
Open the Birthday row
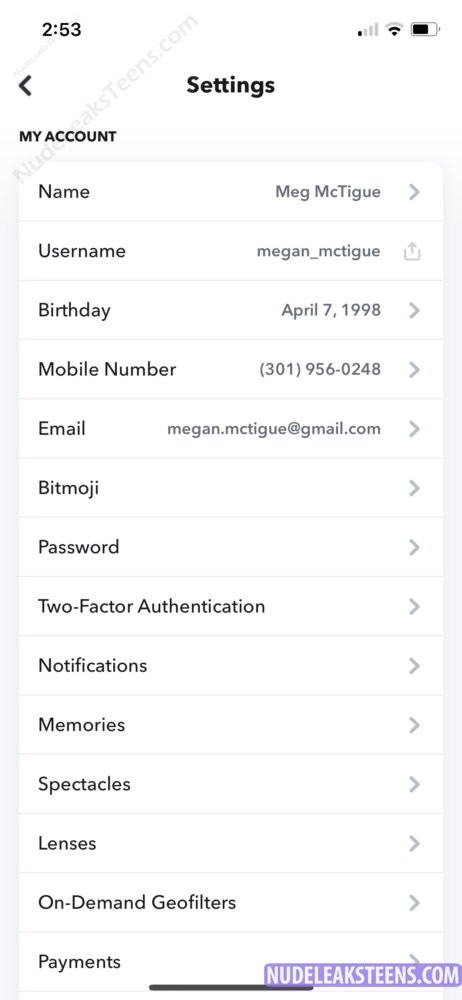pyautogui.click(x=231, y=310)
